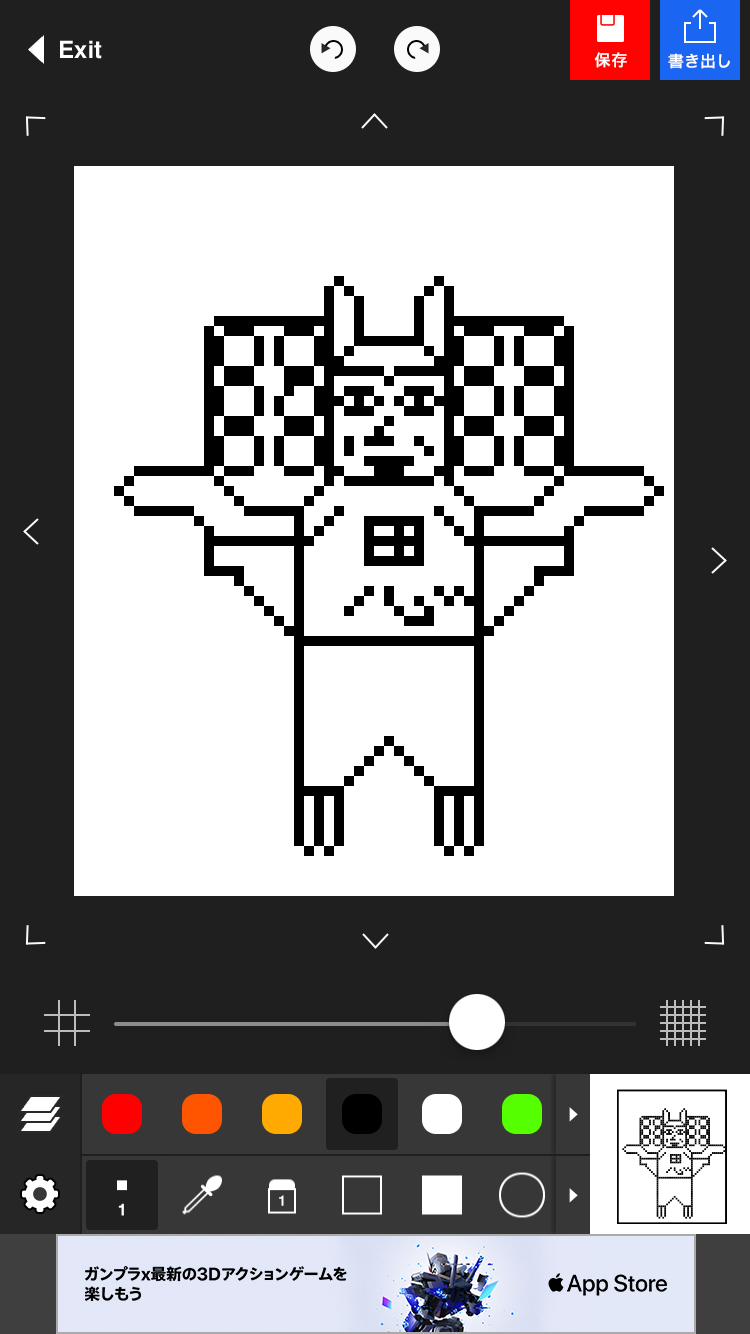Select the eyedropper tool
The height and width of the screenshot is (1334, 750).
pyautogui.click(x=202, y=1194)
